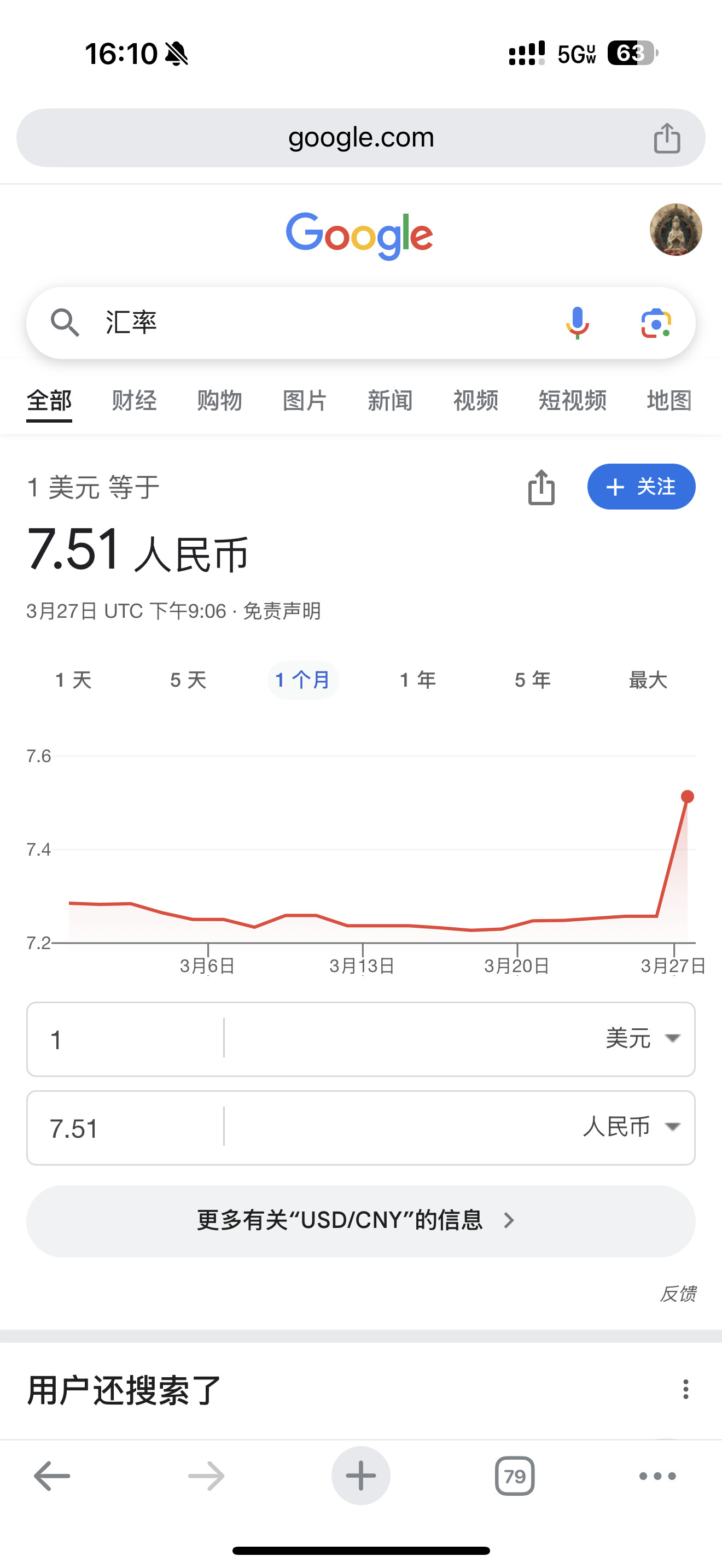The width and height of the screenshot is (722, 1568).
Task: Open the tab switcher showing 79 tabs
Action: (x=514, y=1476)
